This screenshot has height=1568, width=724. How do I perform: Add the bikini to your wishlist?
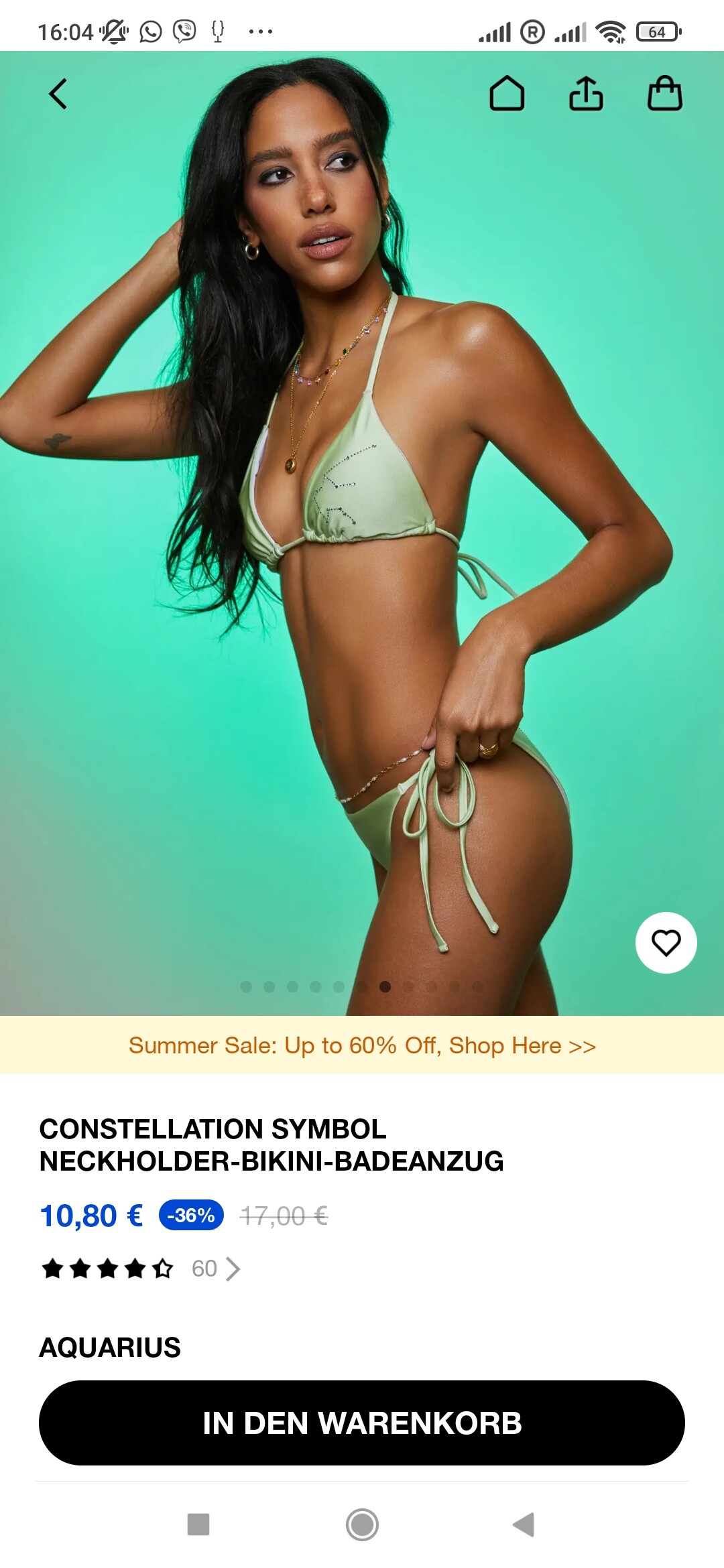666,943
